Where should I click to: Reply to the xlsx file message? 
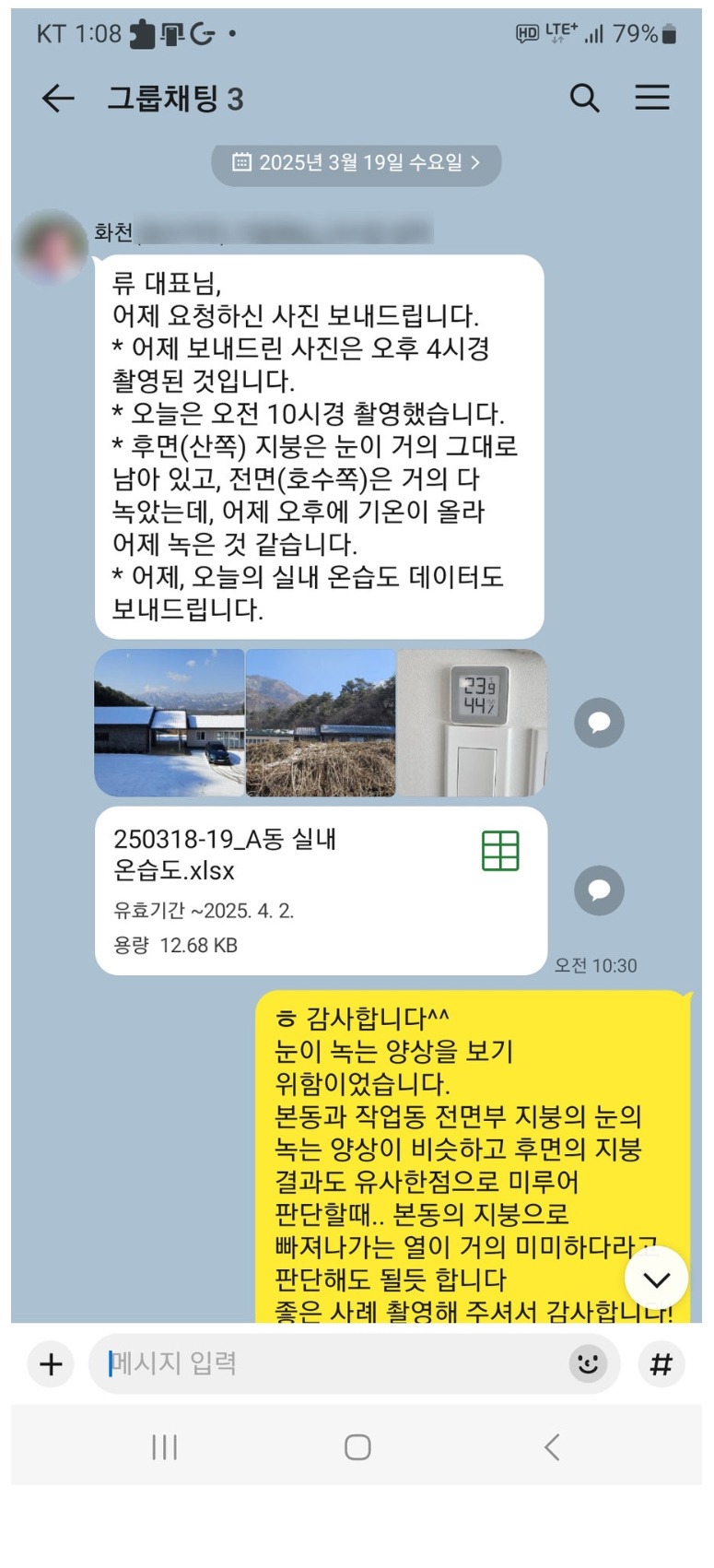599,890
